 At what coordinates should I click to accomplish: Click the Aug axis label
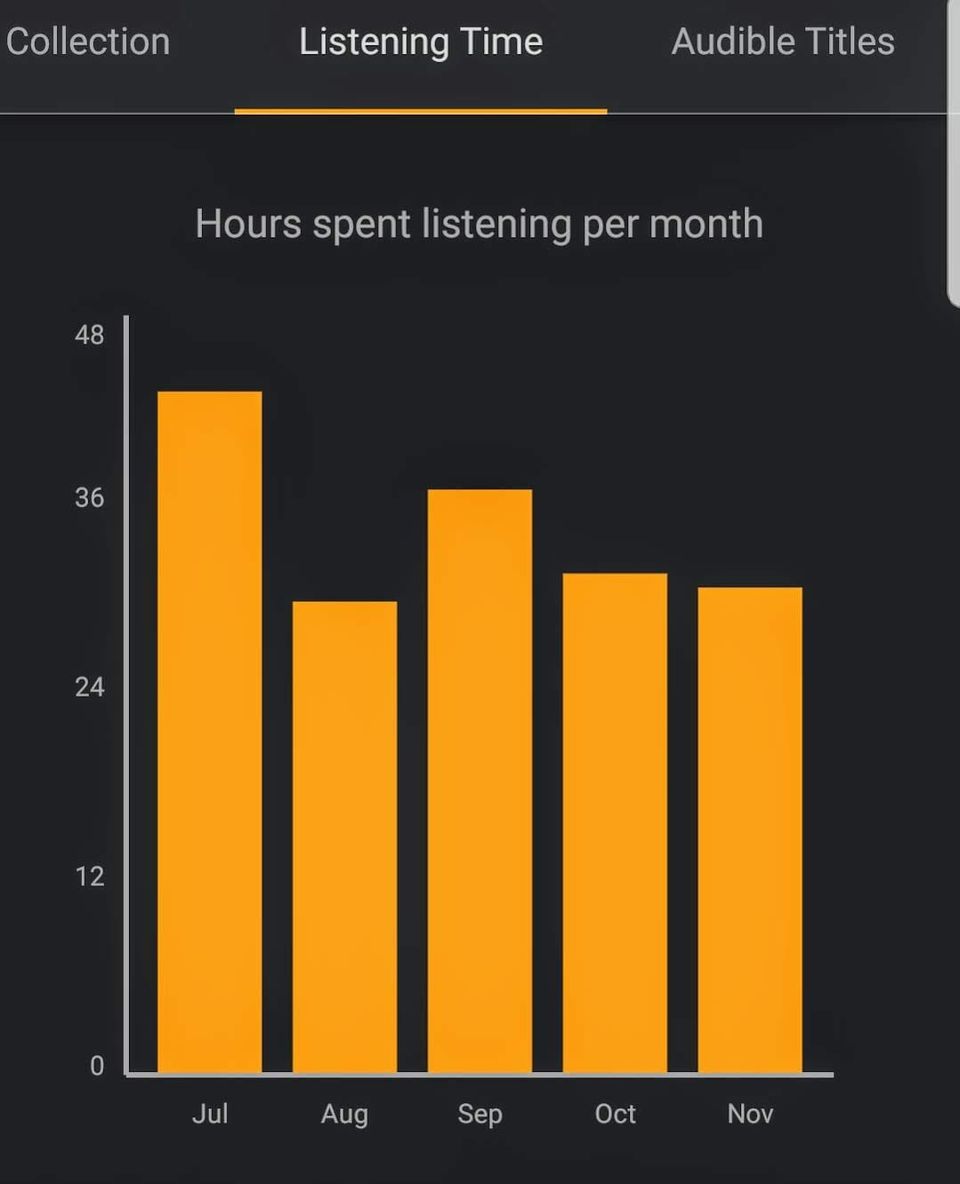tap(345, 1113)
